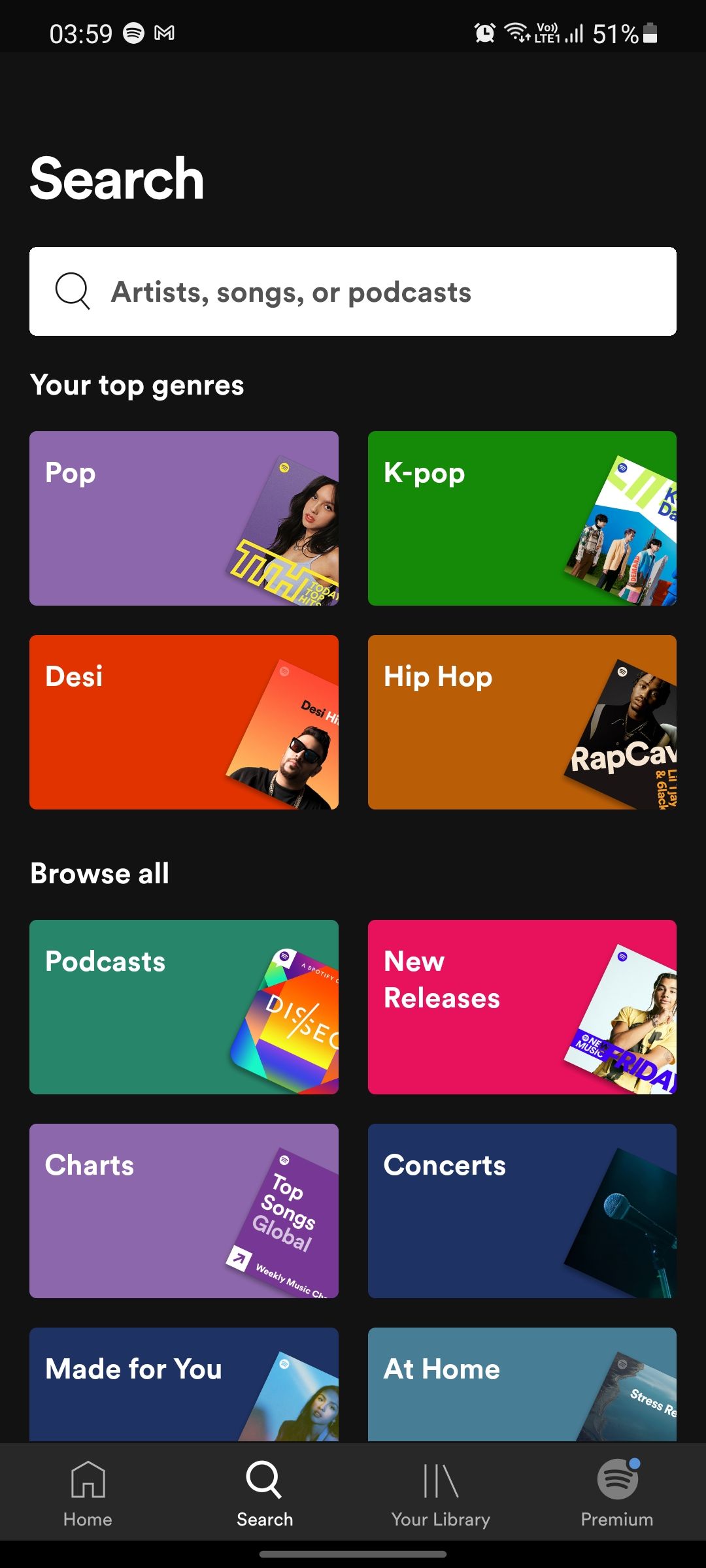Image resolution: width=706 pixels, height=1568 pixels.
Task: Go to the Home tab
Action: pyautogui.click(x=88, y=1494)
